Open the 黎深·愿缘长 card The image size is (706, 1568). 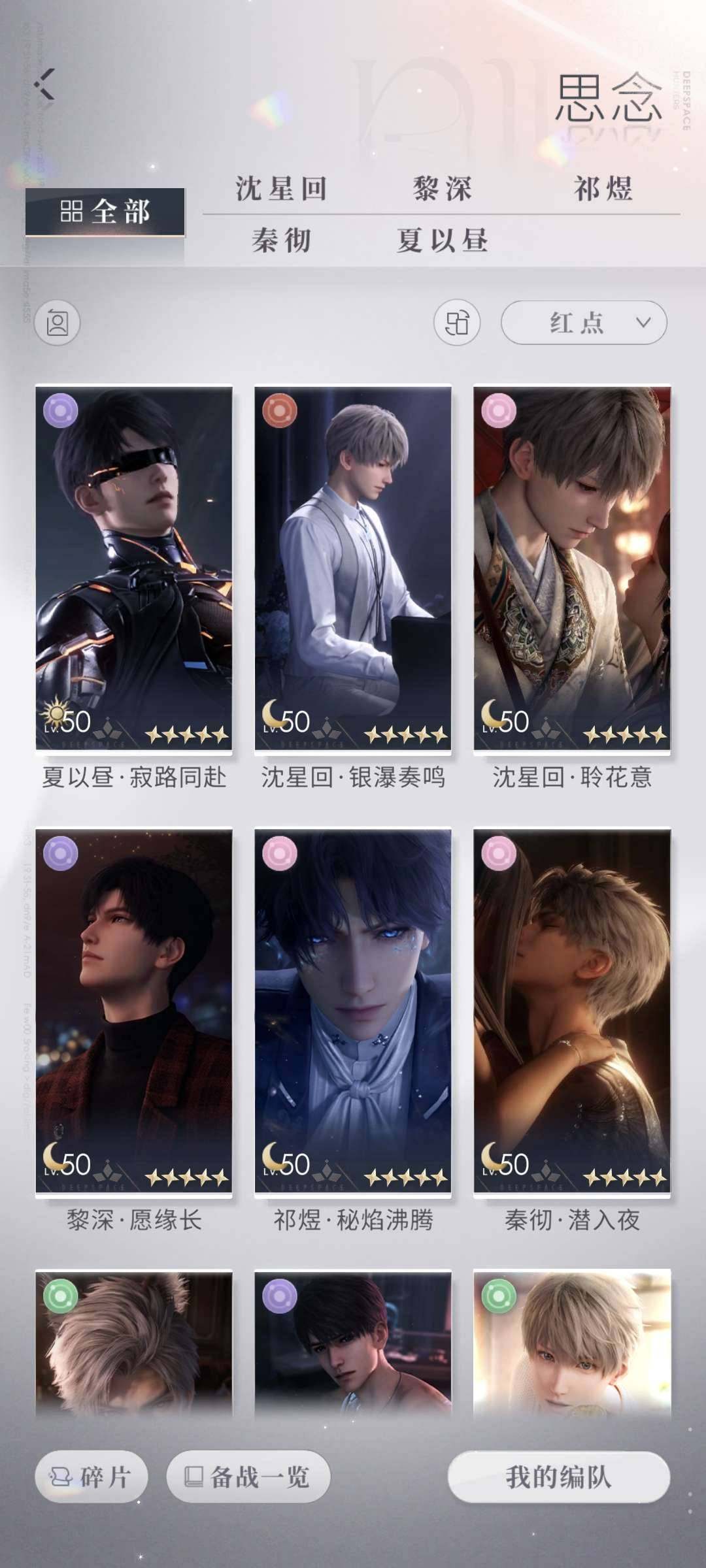[134, 1010]
